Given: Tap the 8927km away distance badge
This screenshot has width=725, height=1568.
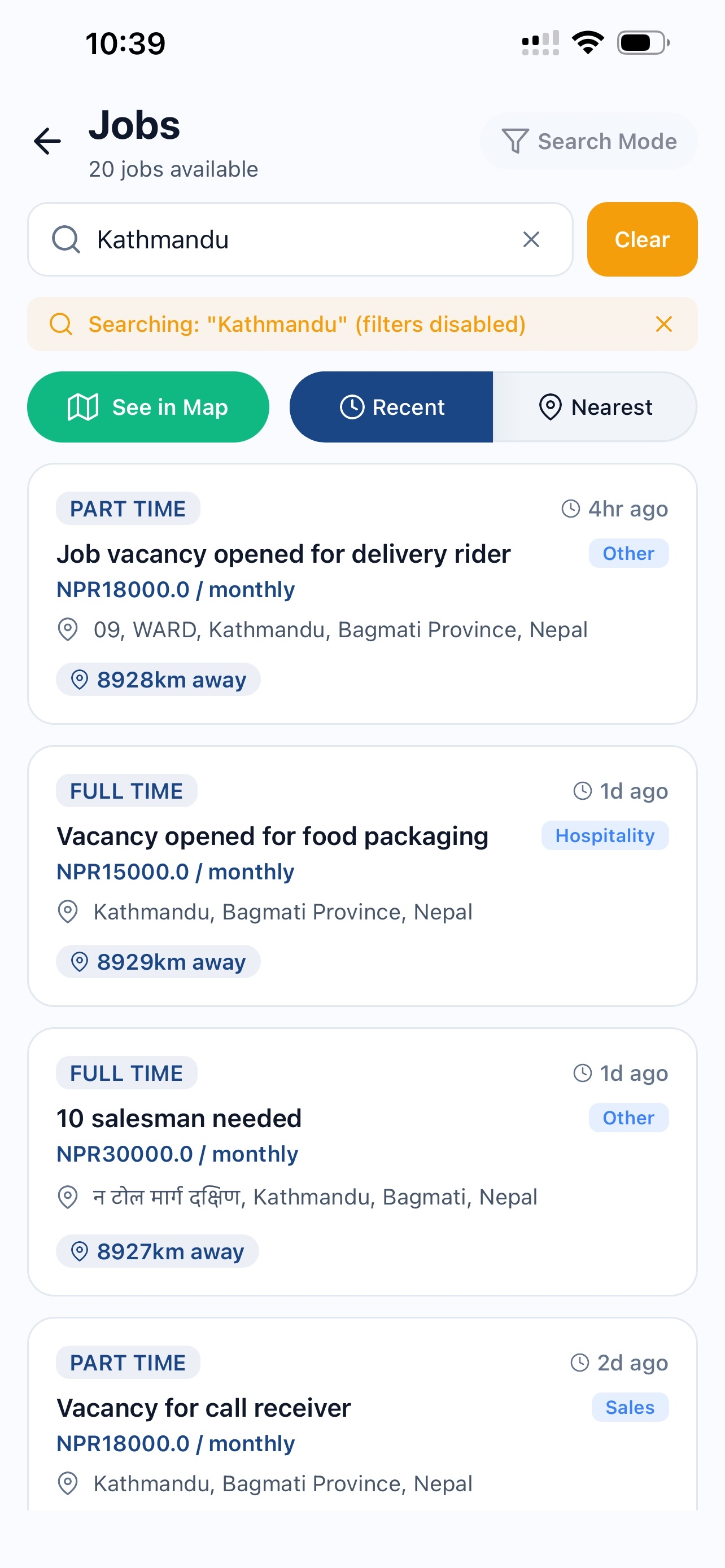Looking at the screenshot, I should click(x=156, y=1251).
